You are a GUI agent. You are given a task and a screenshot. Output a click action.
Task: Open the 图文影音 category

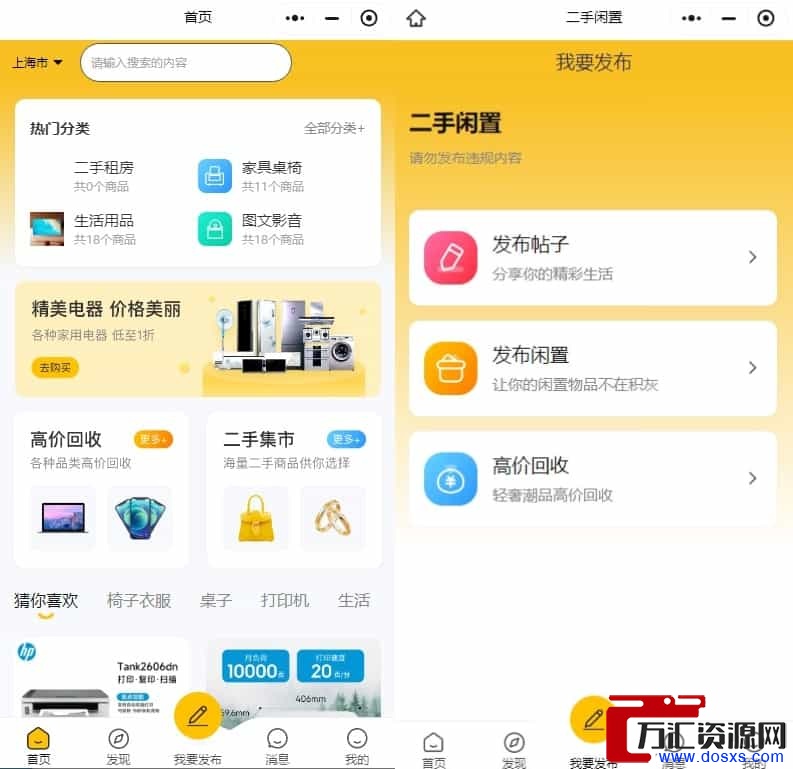coord(251,229)
